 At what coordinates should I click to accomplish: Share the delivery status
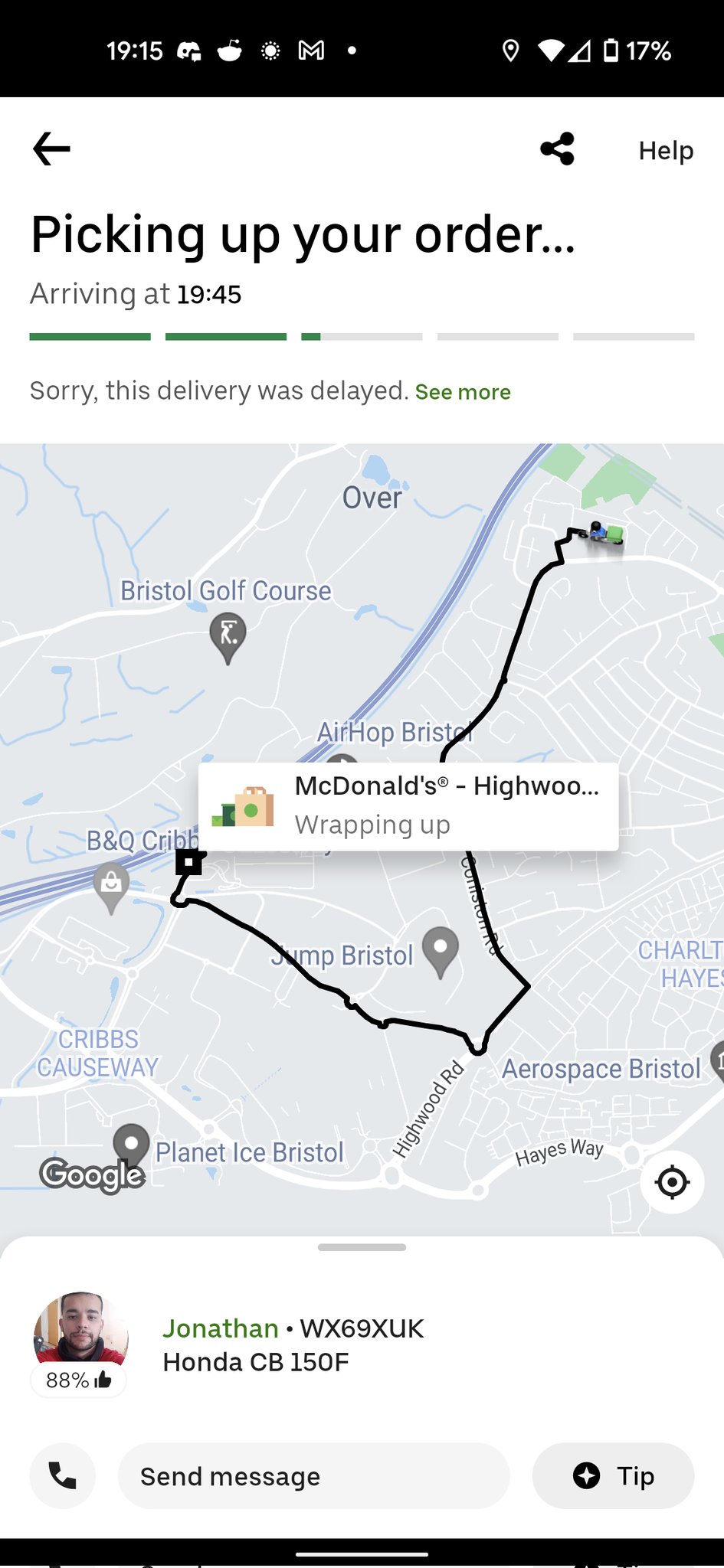pyautogui.click(x=558, y=149)
